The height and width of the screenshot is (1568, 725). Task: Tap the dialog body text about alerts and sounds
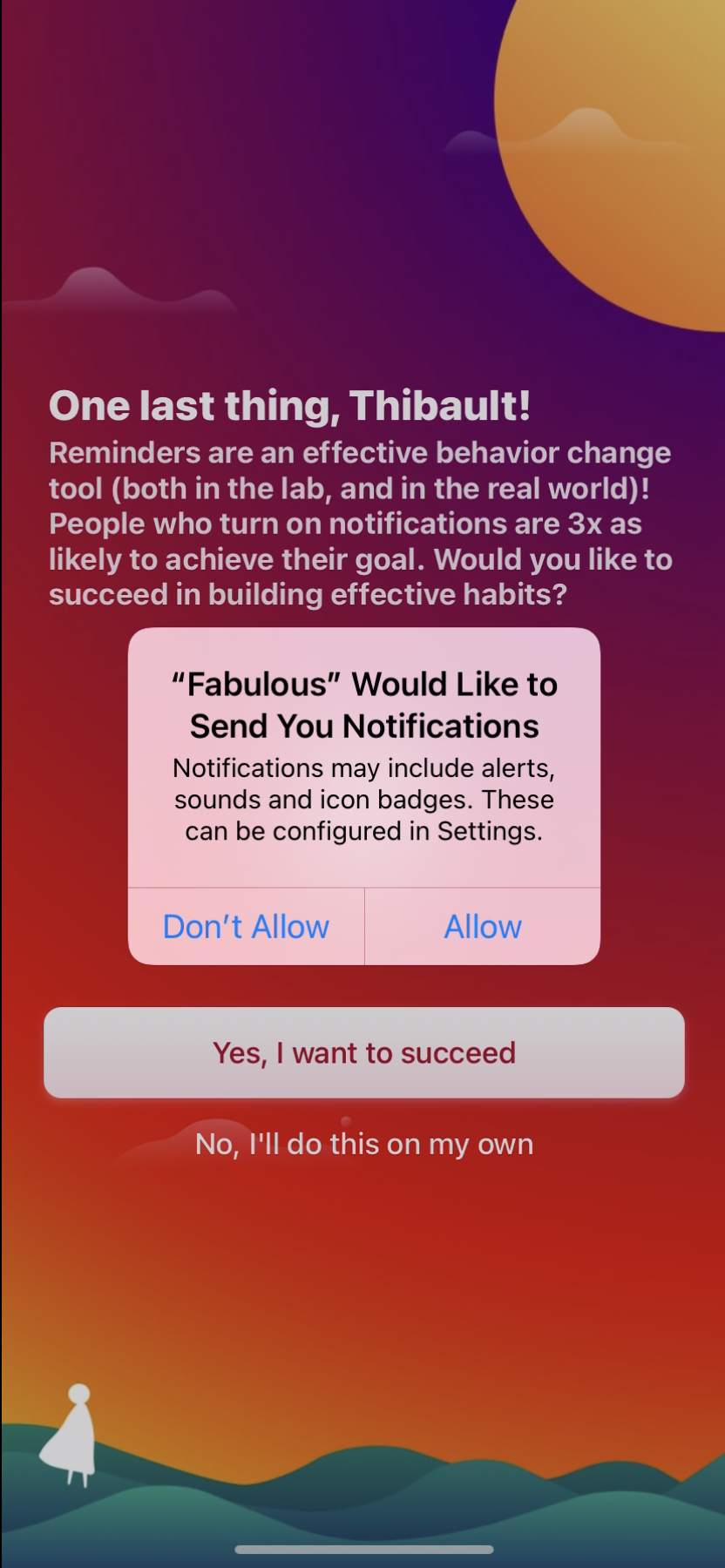pos(362,799)
